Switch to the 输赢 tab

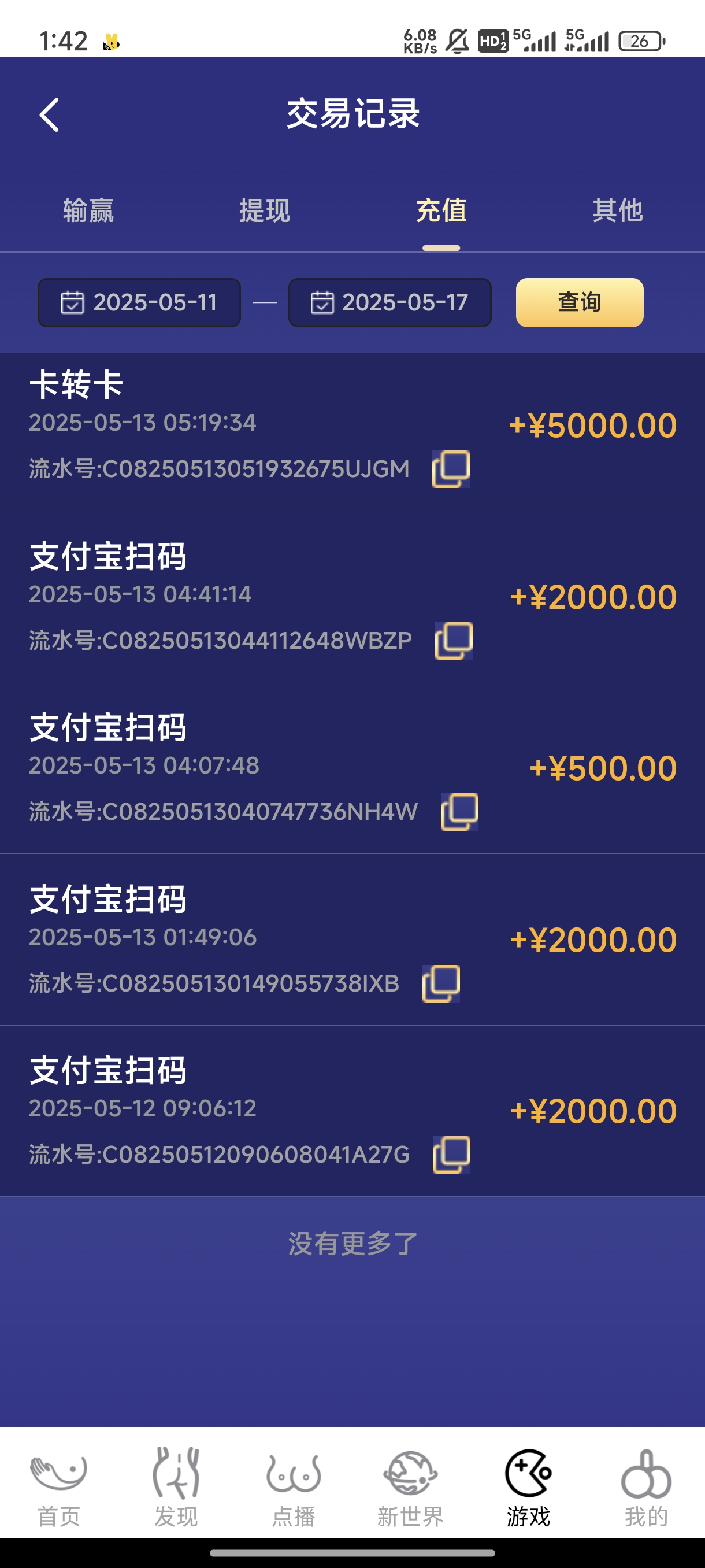coord(88,210)
